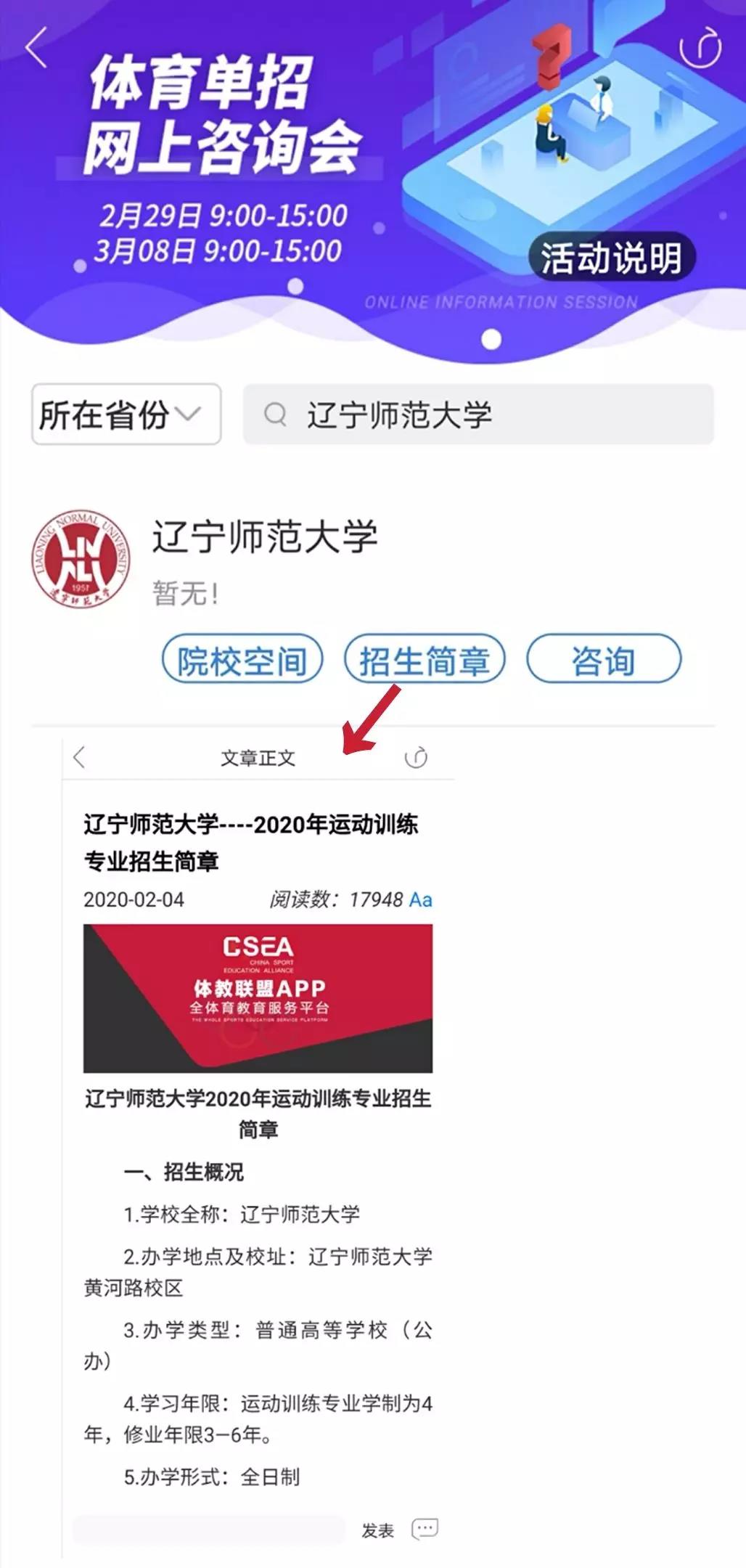Start a 咨询 consultation with the school
The width and height of the screenshot is (746, 1568).
tap(603, 659)
